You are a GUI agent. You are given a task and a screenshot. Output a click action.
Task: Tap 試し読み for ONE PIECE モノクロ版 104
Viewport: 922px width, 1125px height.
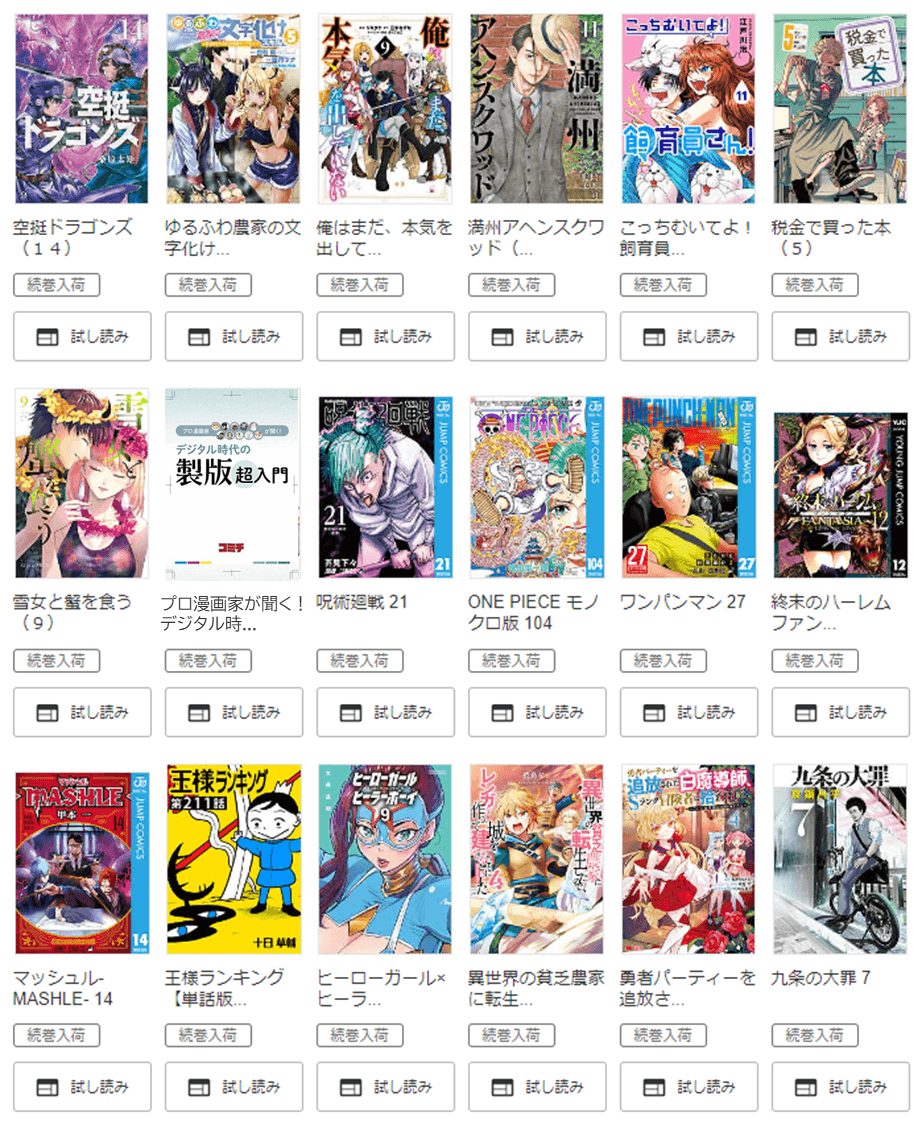pyautogui.click(x=537, y=712)
